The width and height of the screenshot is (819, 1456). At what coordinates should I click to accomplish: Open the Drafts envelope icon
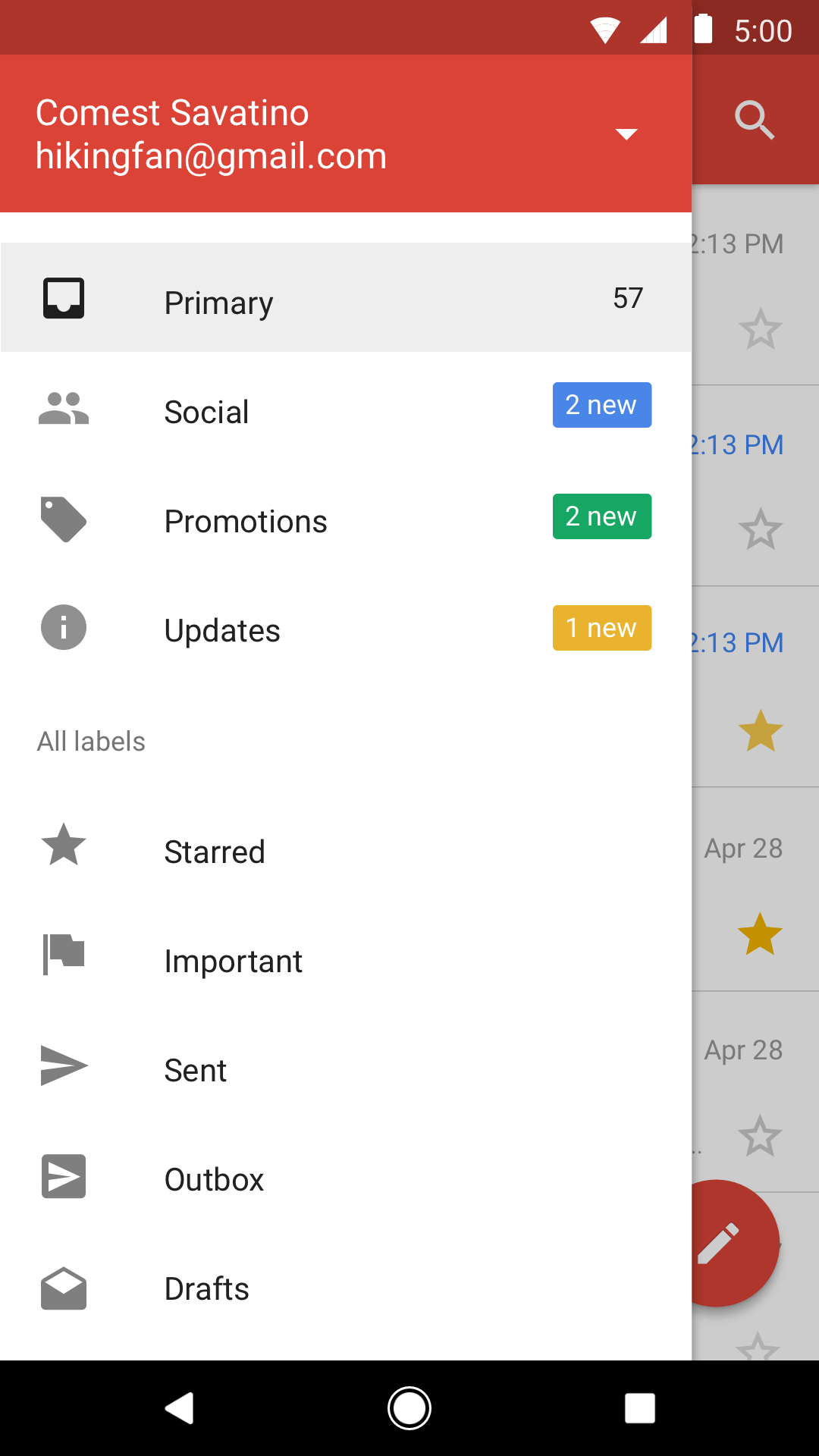coord(63,1285)
